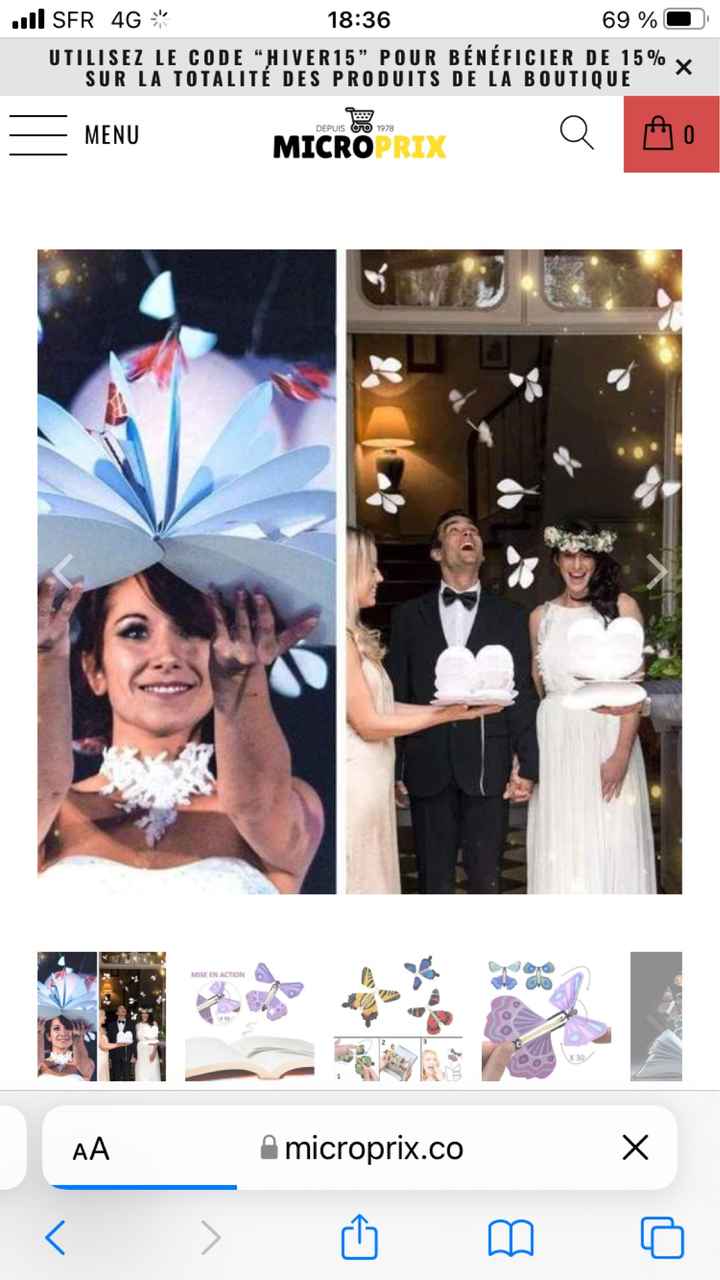This screenshot has height=1280, width=720.
Task: Select the wedding photo thumbnail
Action: [102, 1016]
